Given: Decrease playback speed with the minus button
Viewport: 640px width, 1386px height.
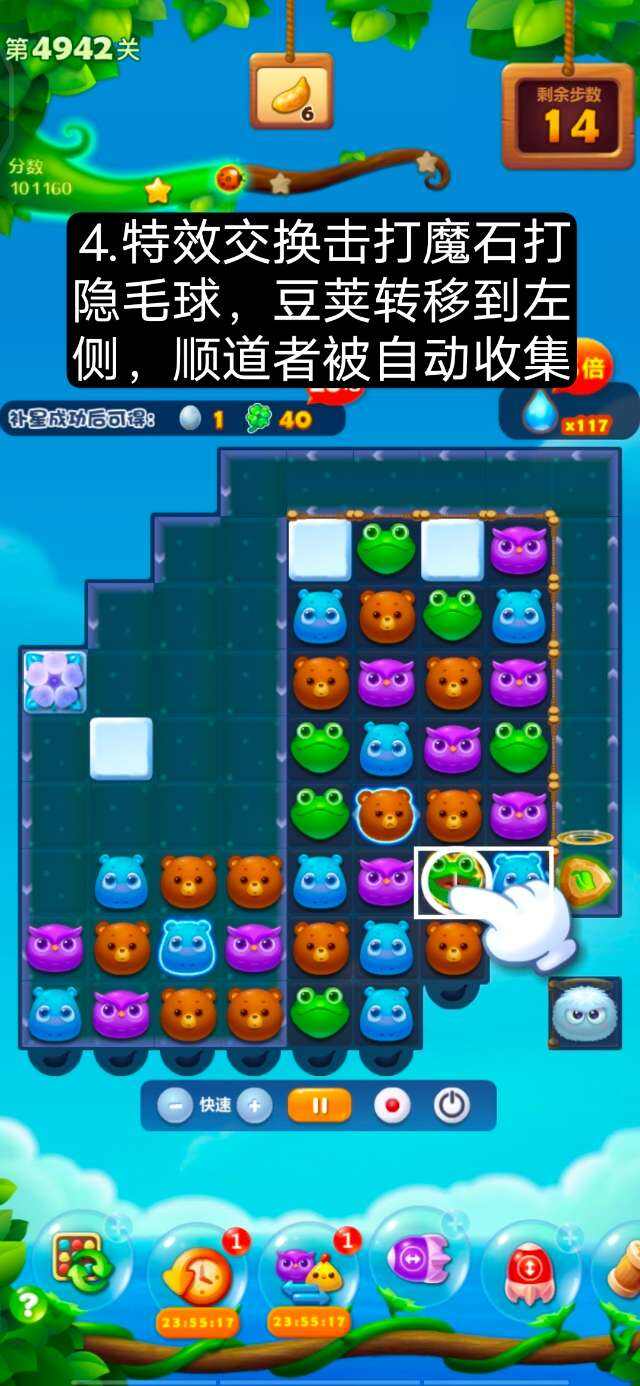Looking at the screenshot, I should pos(176,1106).
